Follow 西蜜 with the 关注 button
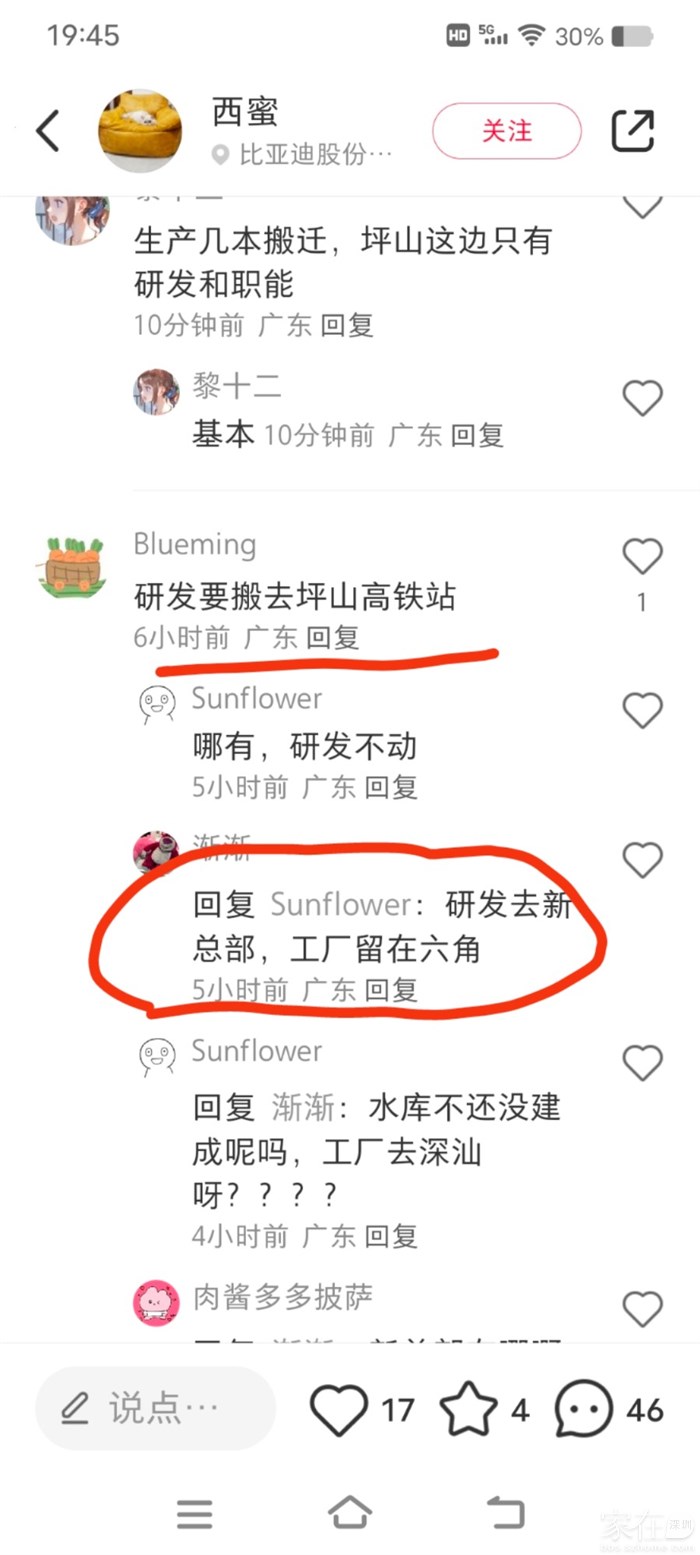This screenshot has width=700, height=1555. [x=506, y=131]
